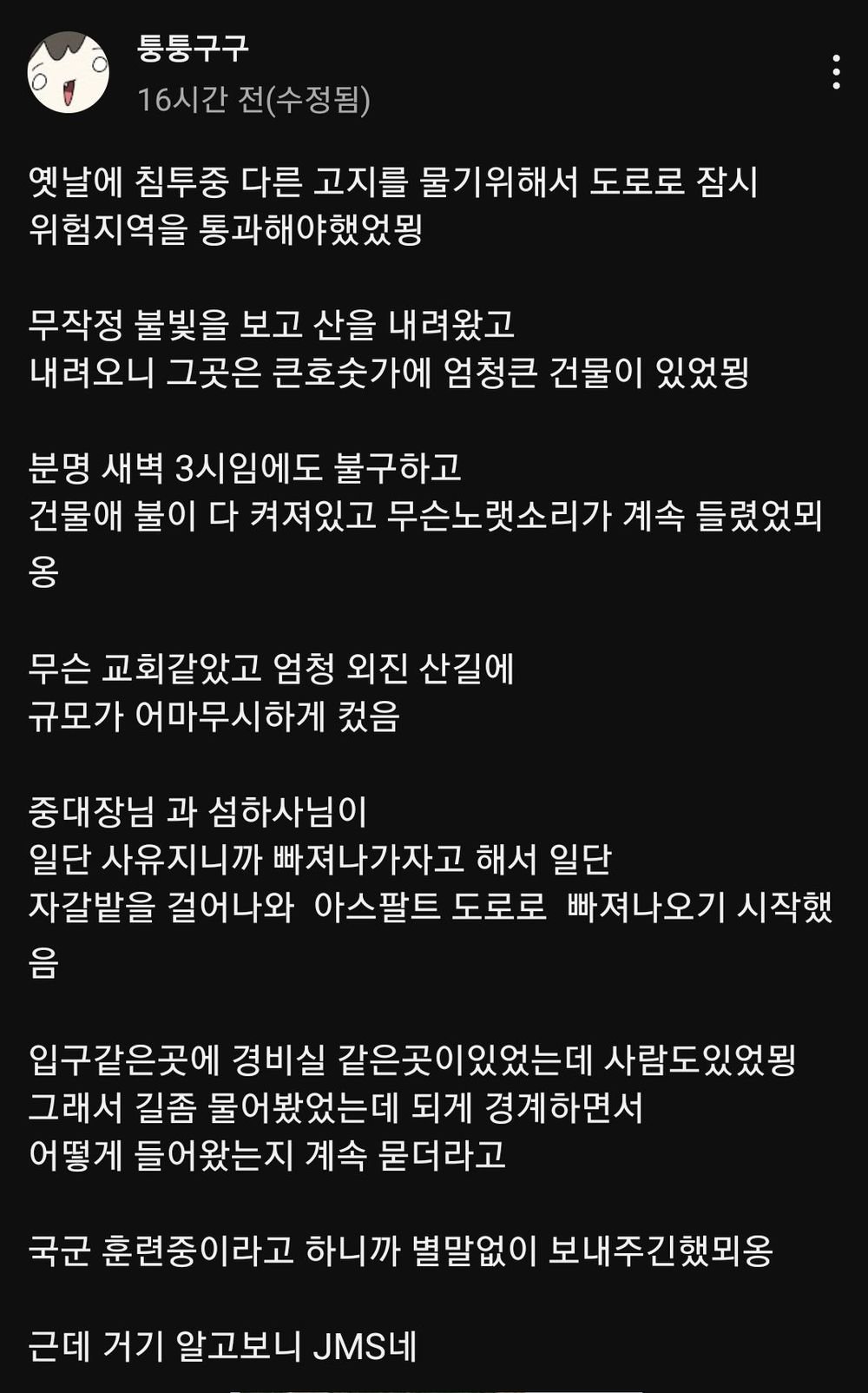The width and height of the screenshot is (868, 1393).
Task: Tap the username 통통구구
Action: tap(194, 49)
